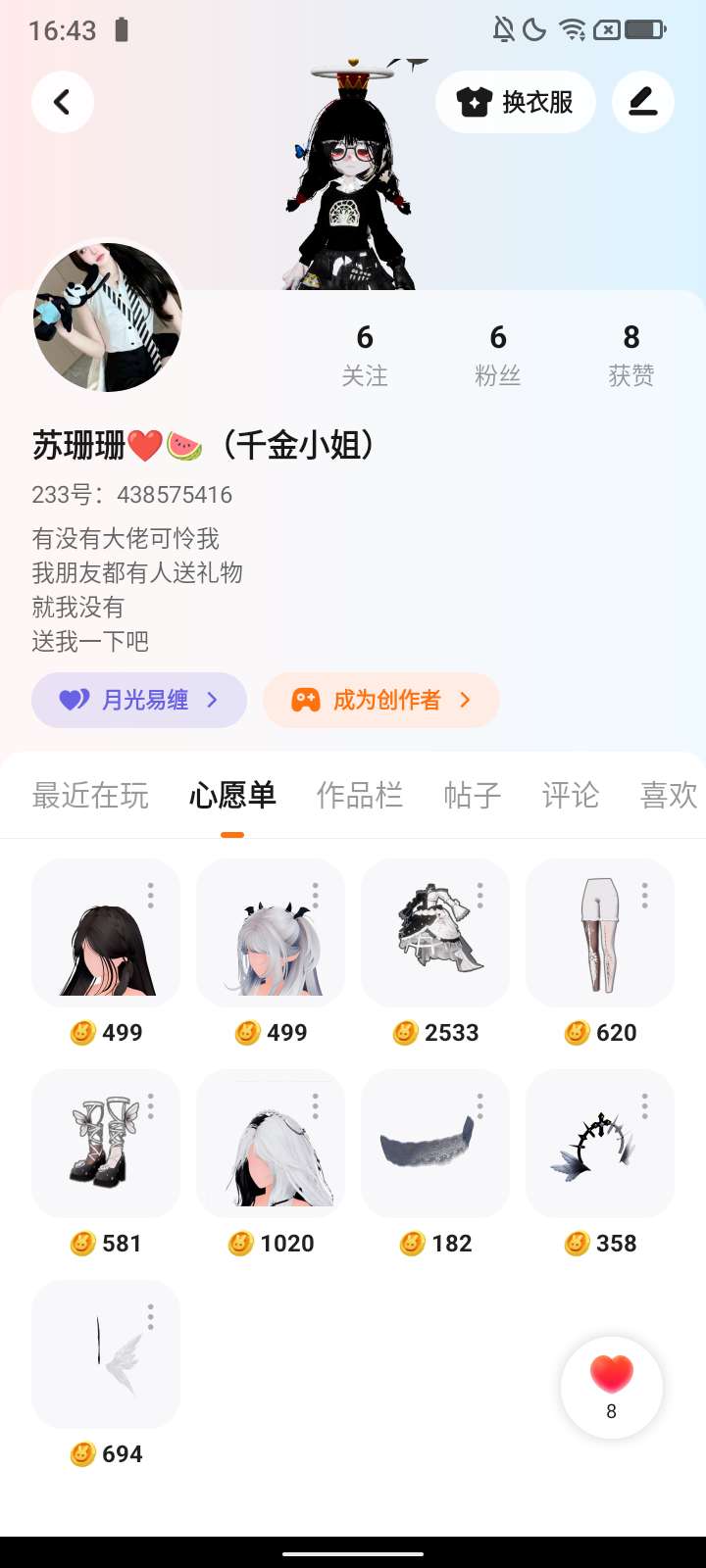
Task: Open the 月光易缠 chip
Action: point(139,700)
